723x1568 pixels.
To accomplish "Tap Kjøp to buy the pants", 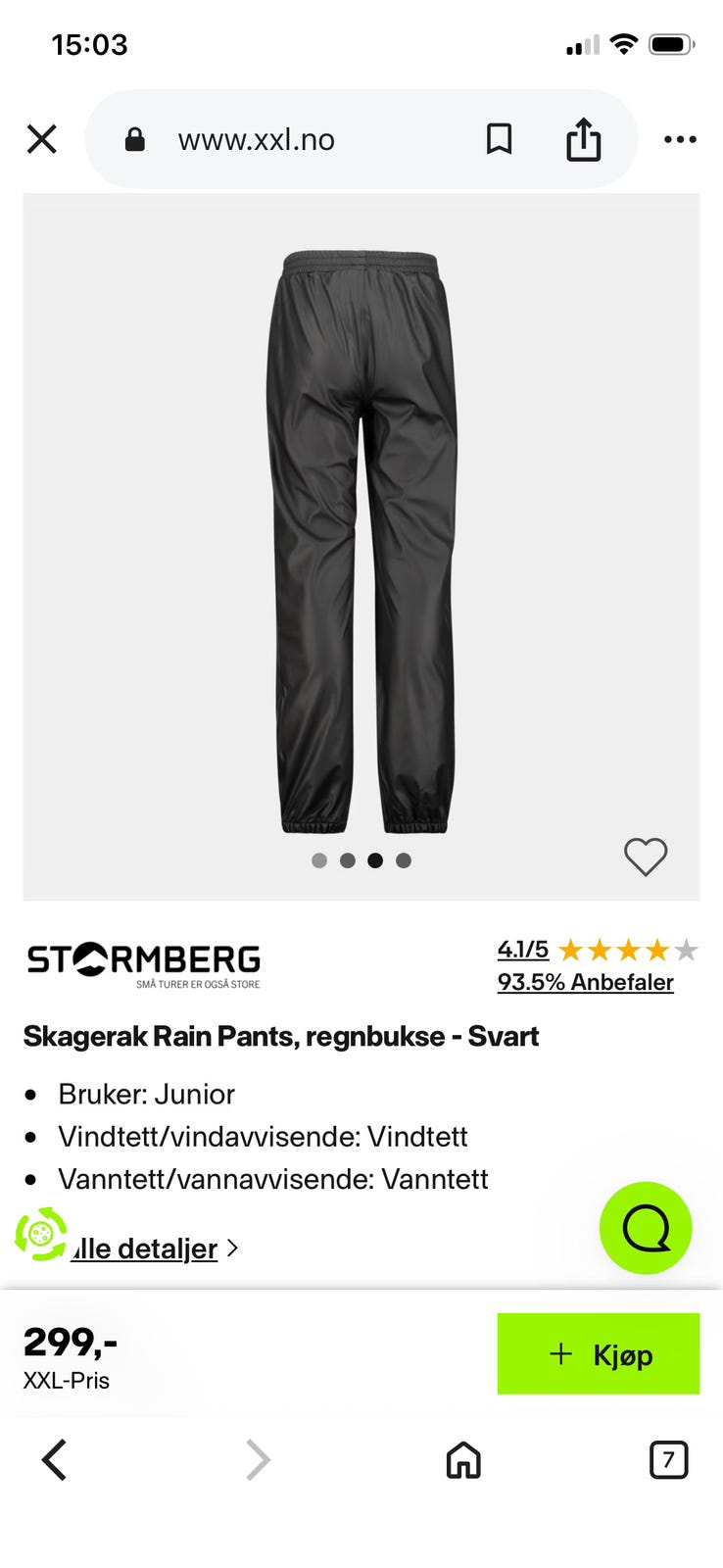I will point(599,1353).
